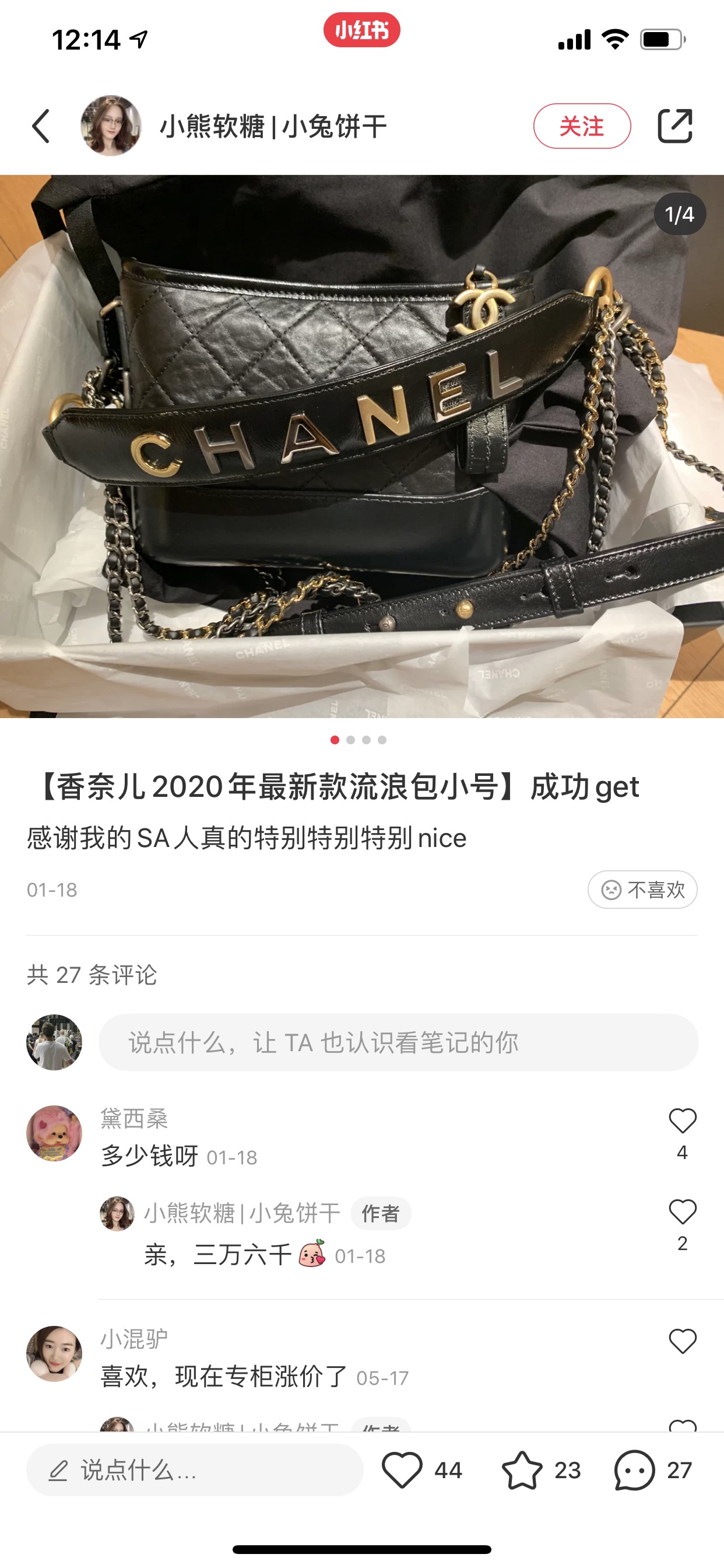Return to 小红书 via the top red pill
The height and width of the screenshot is (1568, 724).
(x=361, y=30)
